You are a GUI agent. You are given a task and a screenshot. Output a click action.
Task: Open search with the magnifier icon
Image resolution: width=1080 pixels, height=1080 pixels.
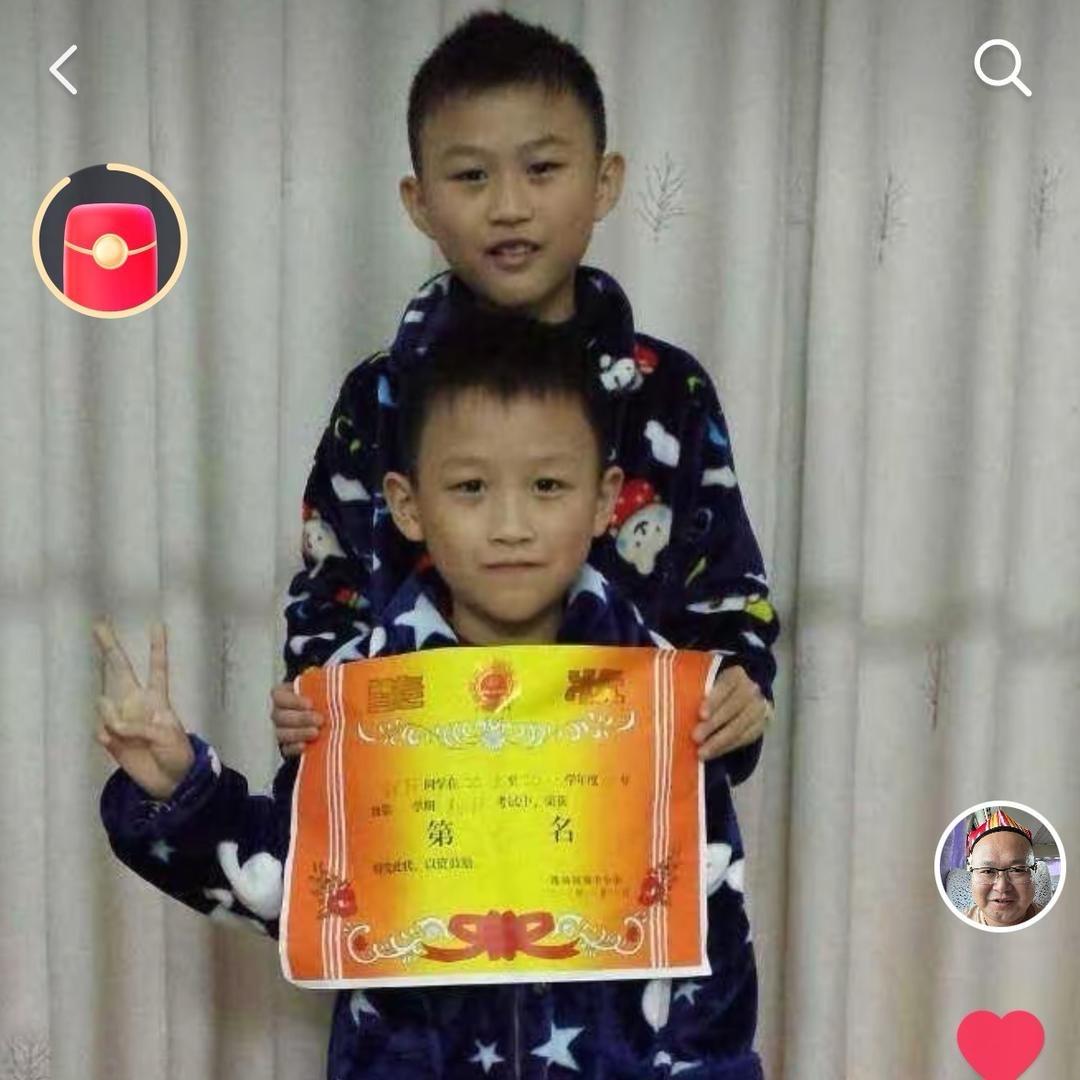[x=1001, y=67]
